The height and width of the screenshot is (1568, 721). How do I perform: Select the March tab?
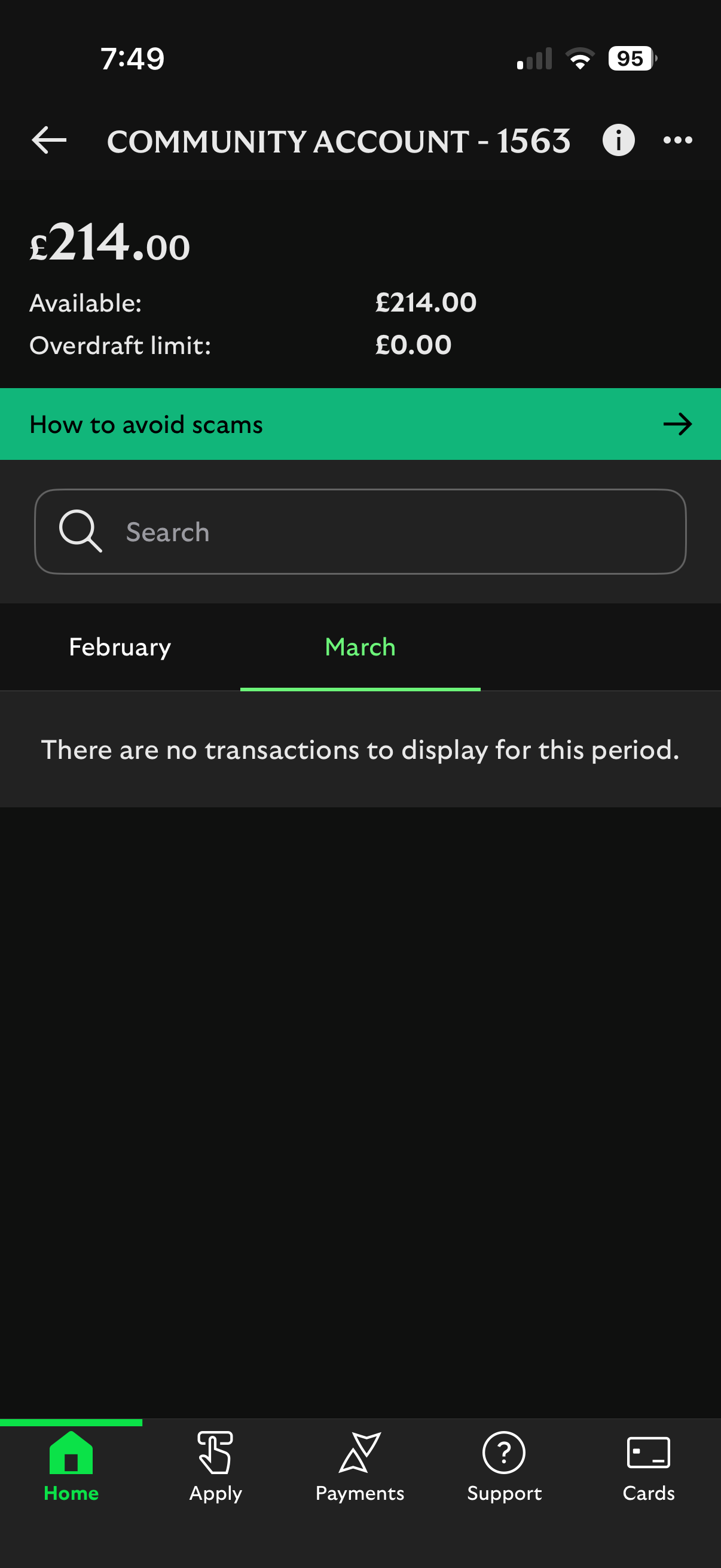click(360, 647)
